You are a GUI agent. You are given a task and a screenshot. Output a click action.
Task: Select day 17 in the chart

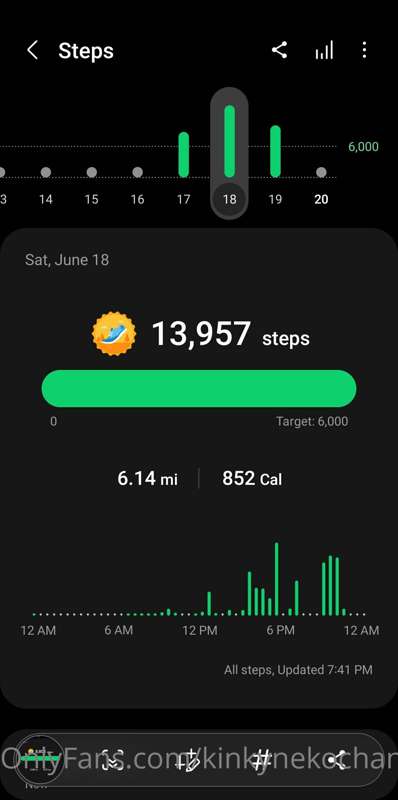[x=184, y=168]
